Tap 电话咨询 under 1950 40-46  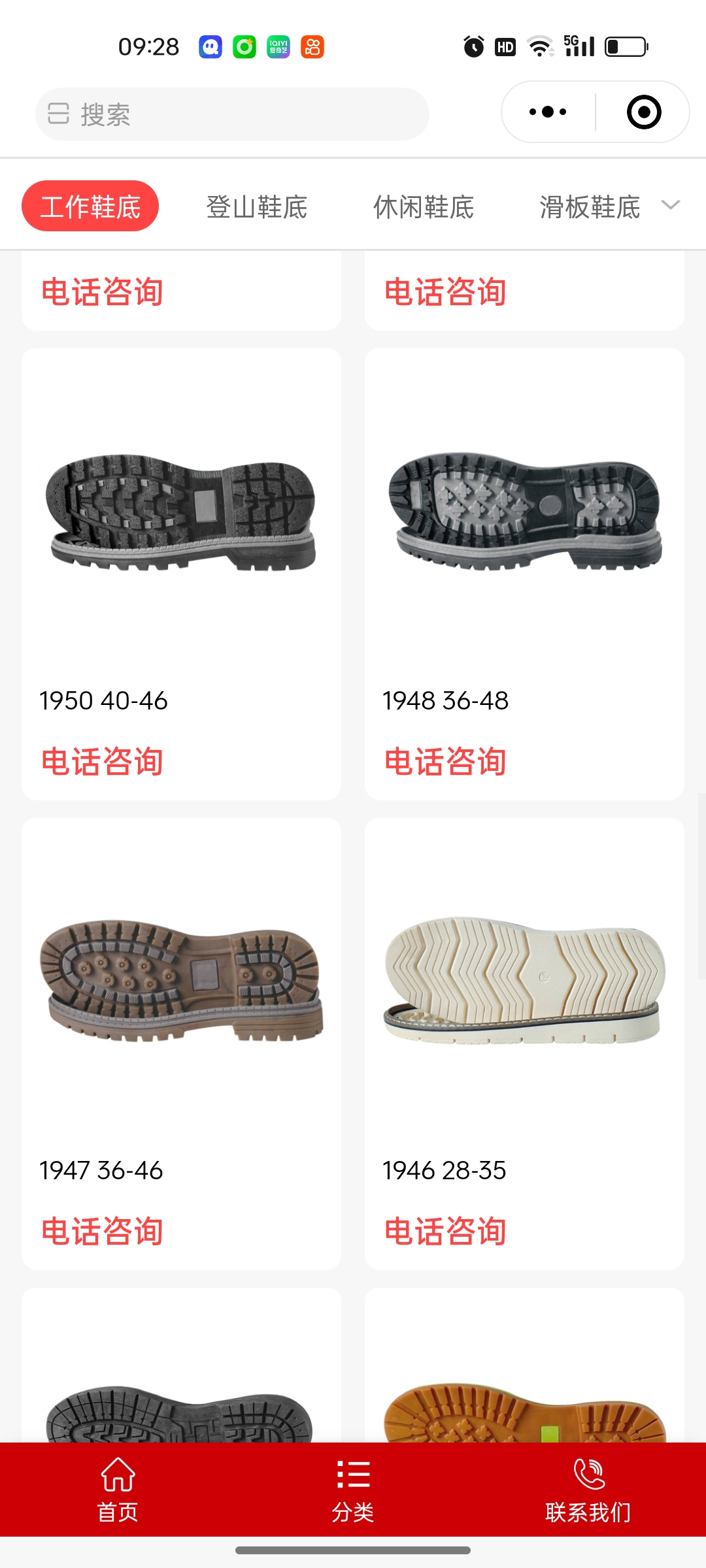pos(102,762)
